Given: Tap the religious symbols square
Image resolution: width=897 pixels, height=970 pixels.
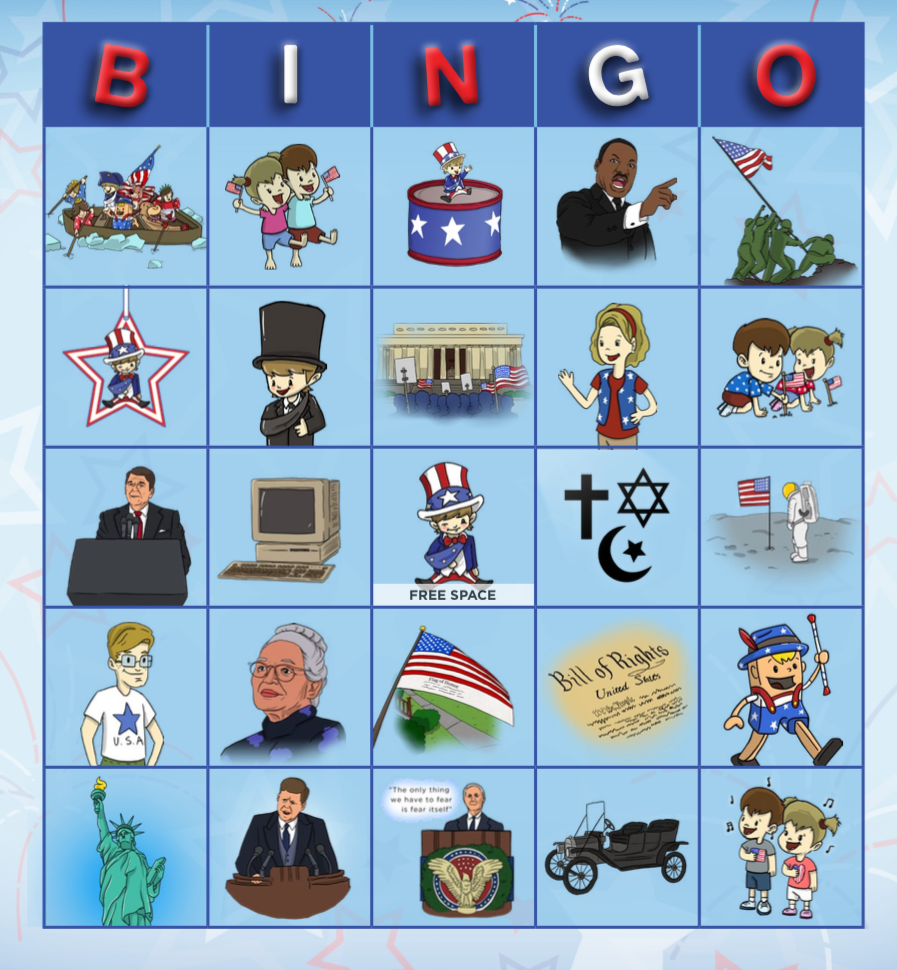Looking at the screenshot, I should (x=617, y=527).
